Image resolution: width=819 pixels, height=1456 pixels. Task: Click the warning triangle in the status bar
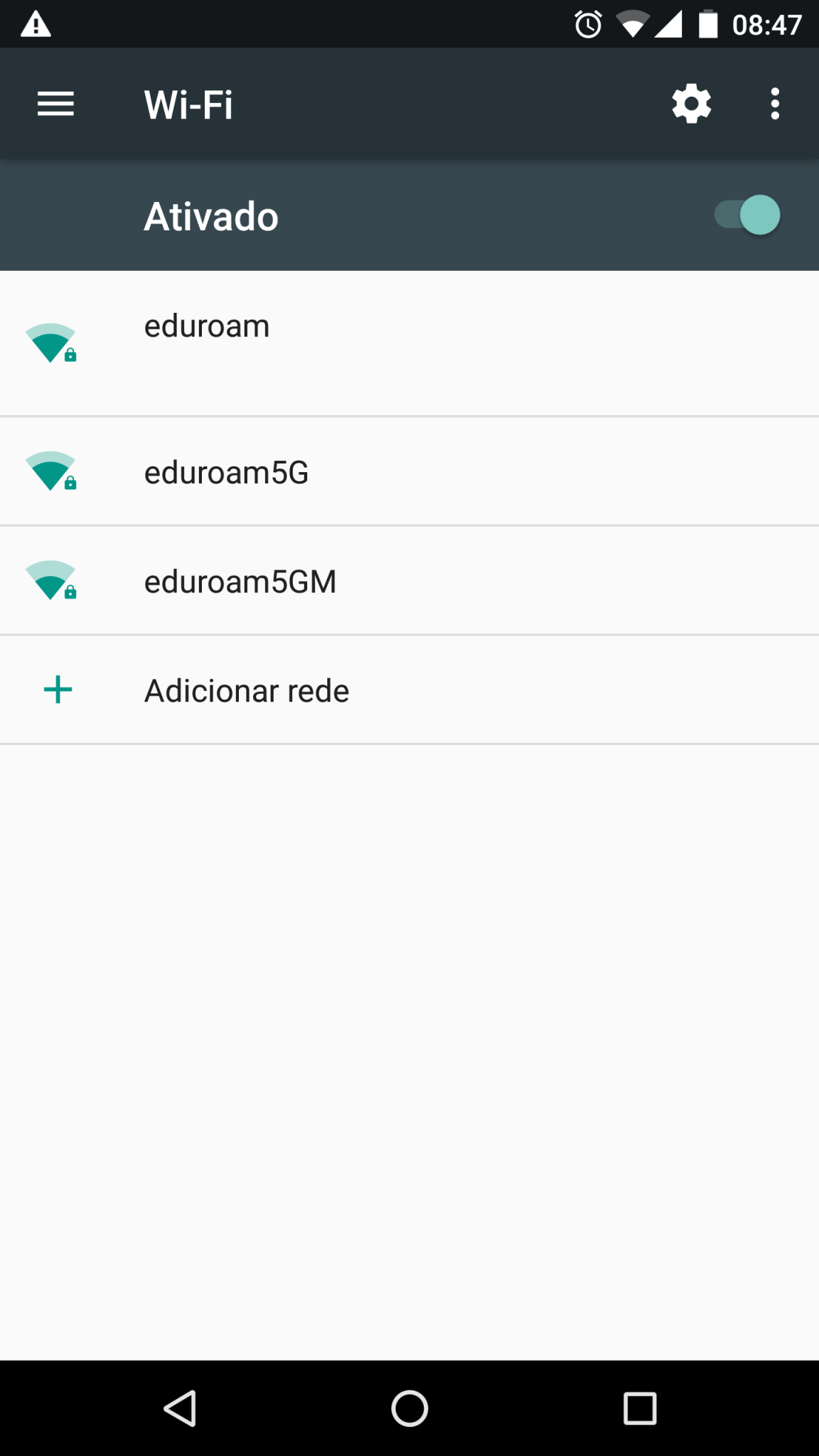click(x=34, y=23)
